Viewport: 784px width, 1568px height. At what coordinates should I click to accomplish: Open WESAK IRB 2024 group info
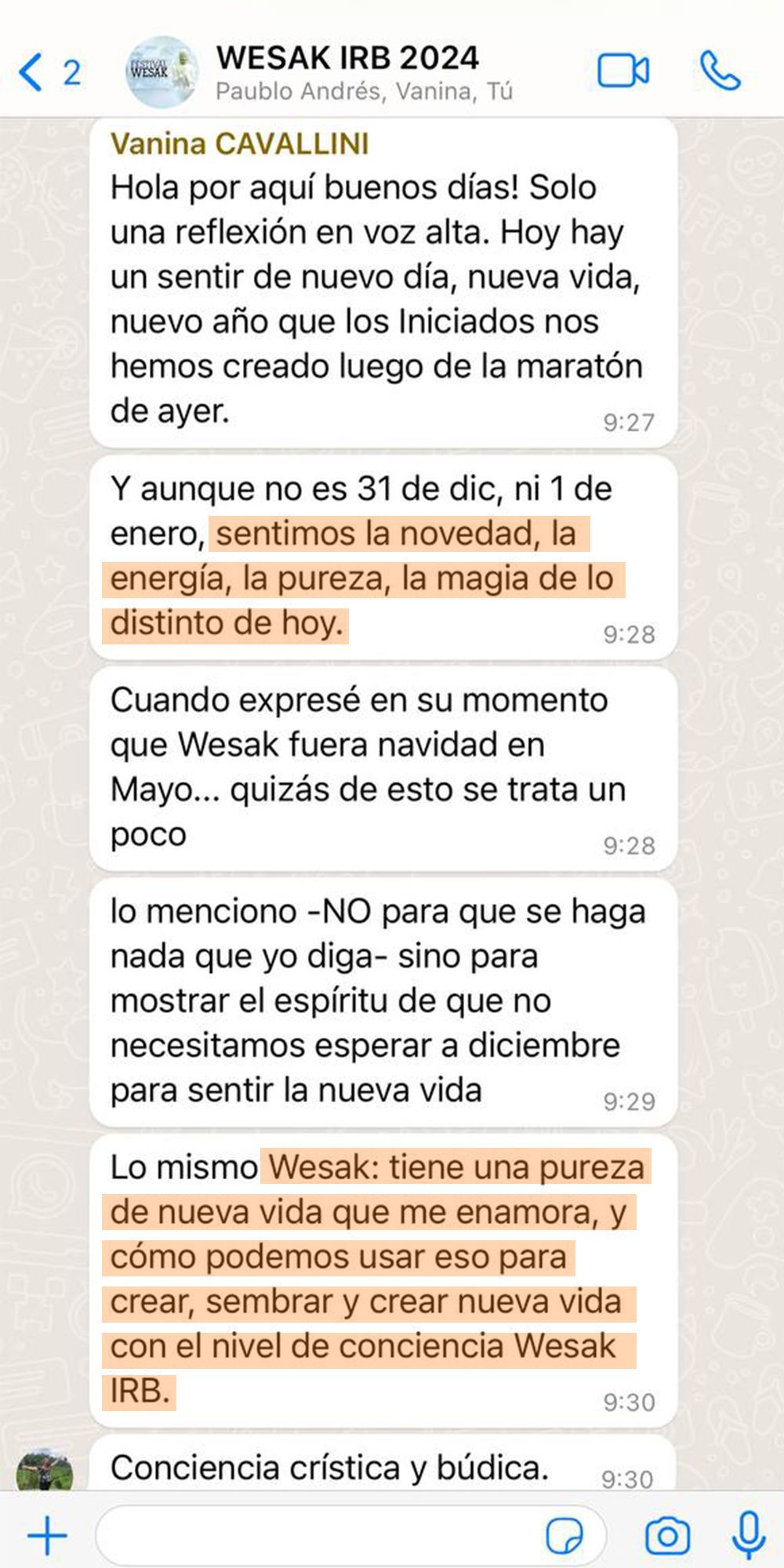[347, 72]
